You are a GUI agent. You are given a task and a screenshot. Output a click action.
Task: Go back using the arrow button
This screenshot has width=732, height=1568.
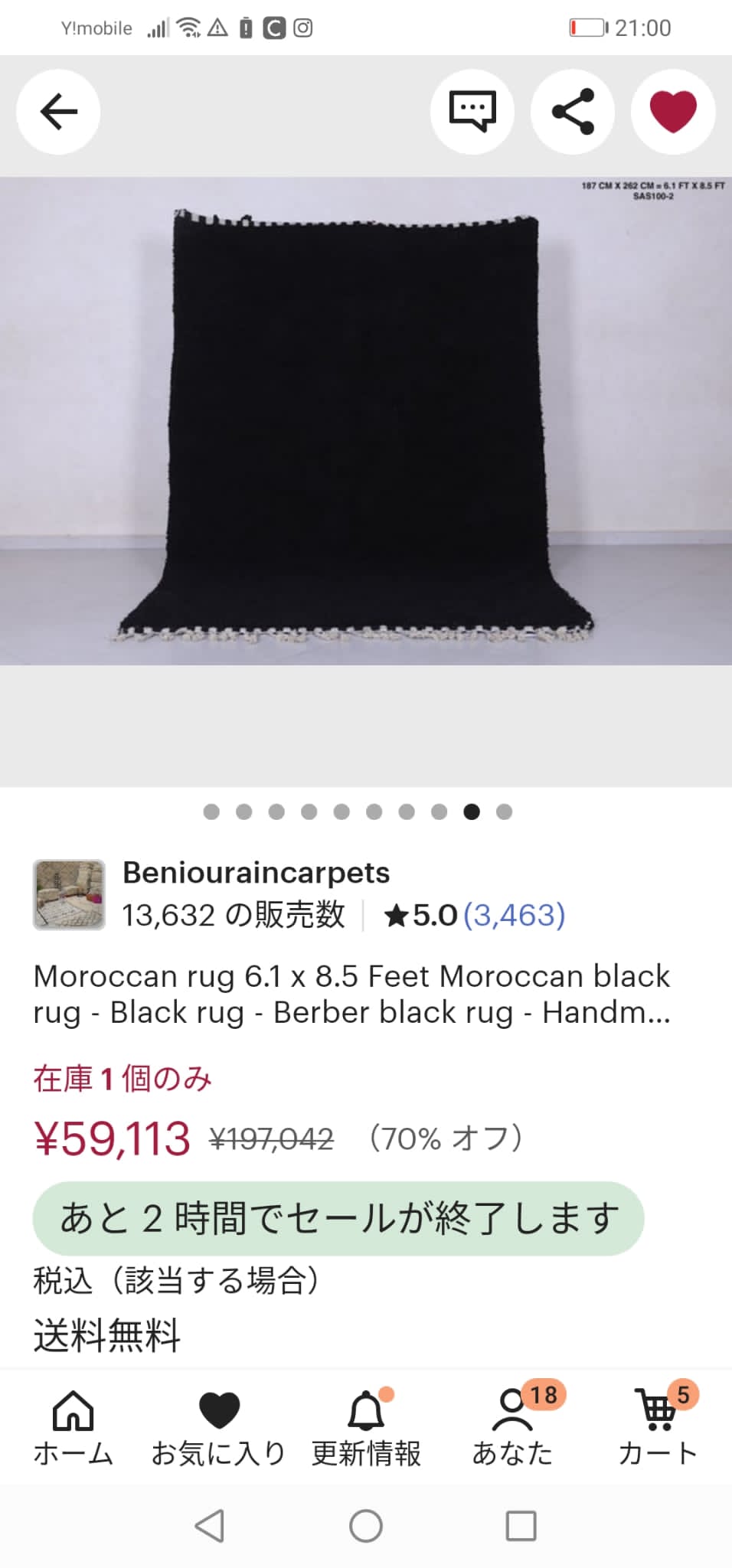[x=58, y=112]
